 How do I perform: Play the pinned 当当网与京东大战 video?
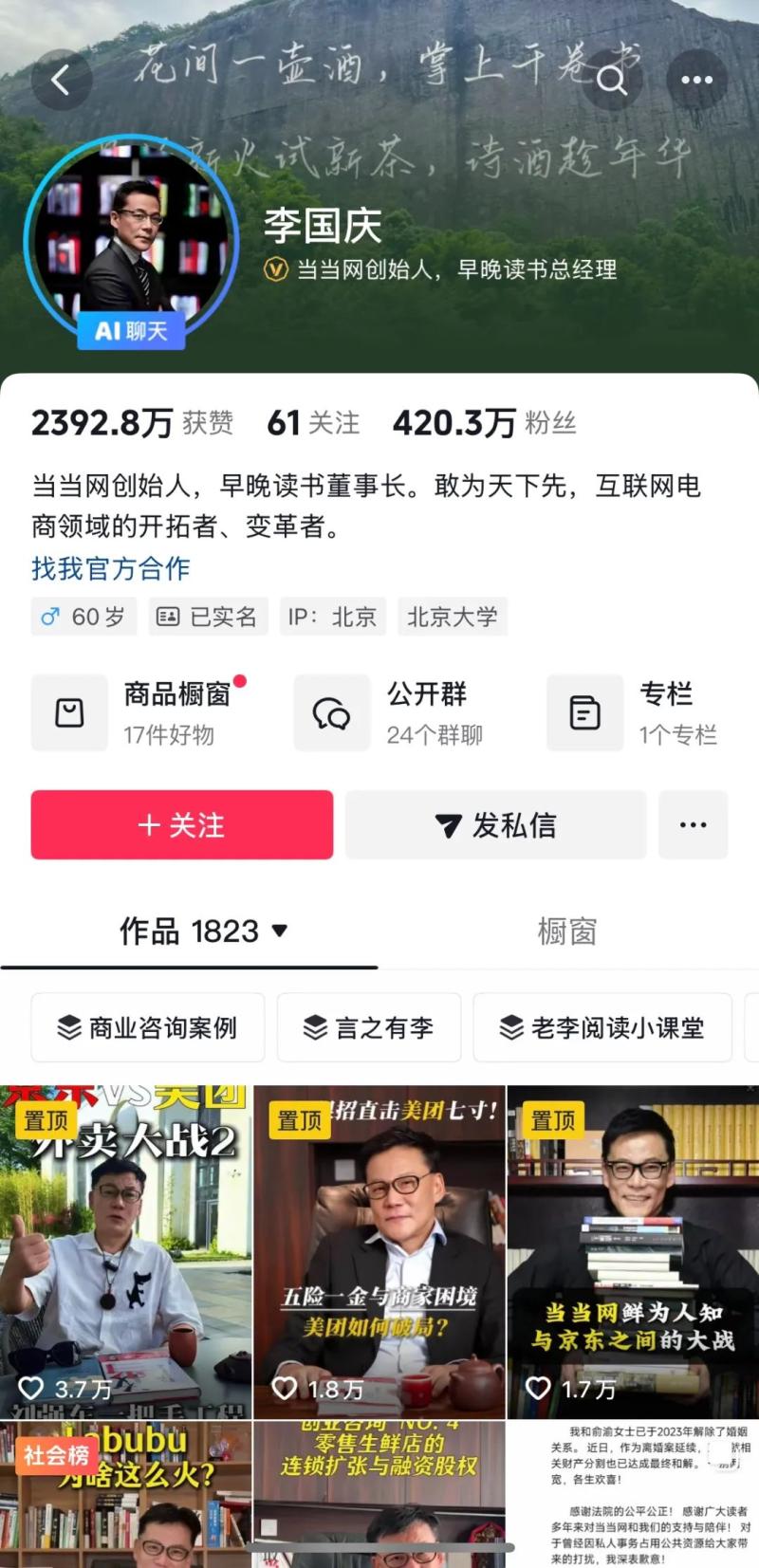click(632, 1252)
